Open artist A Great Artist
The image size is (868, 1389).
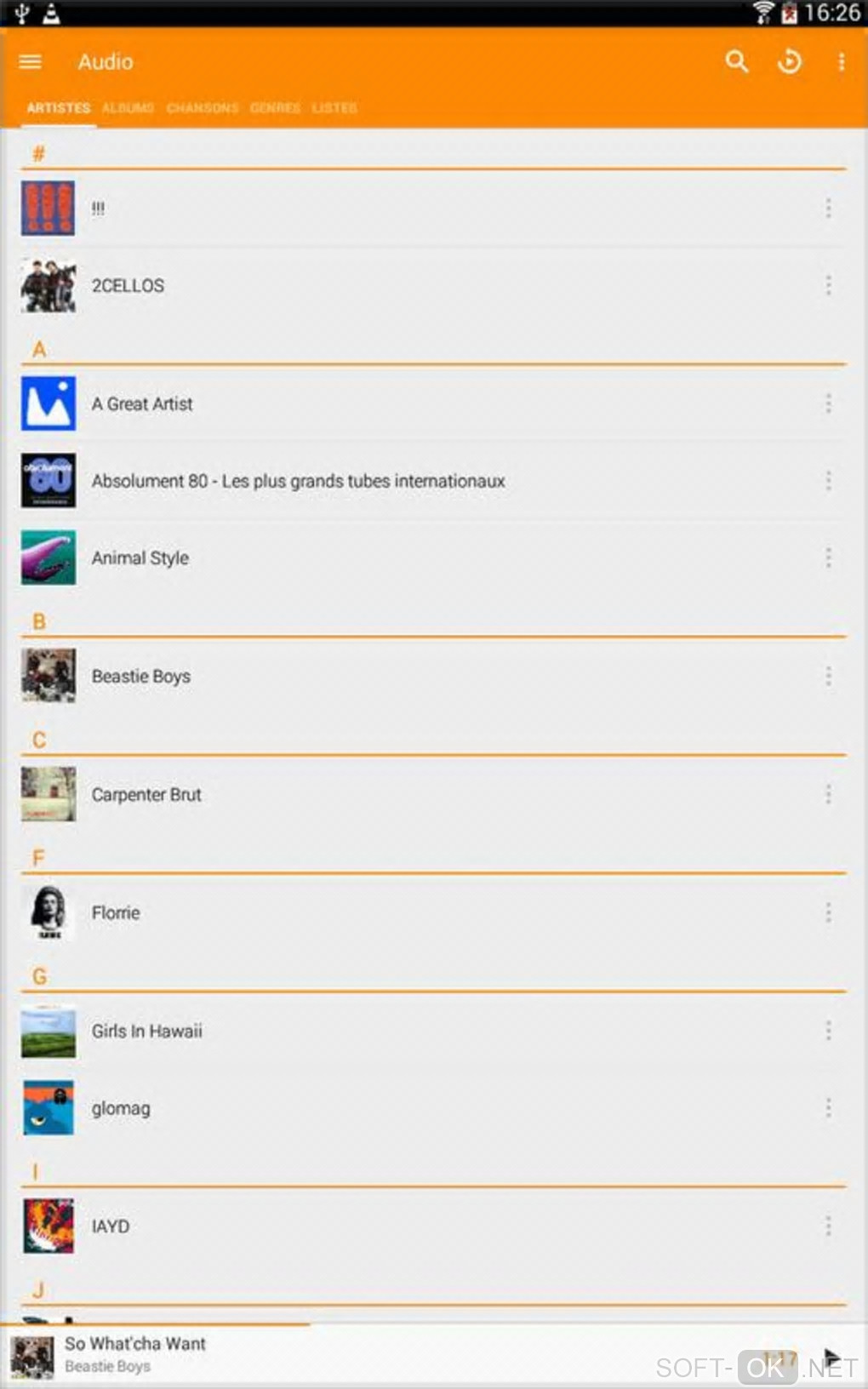click(x=142, y=404)
